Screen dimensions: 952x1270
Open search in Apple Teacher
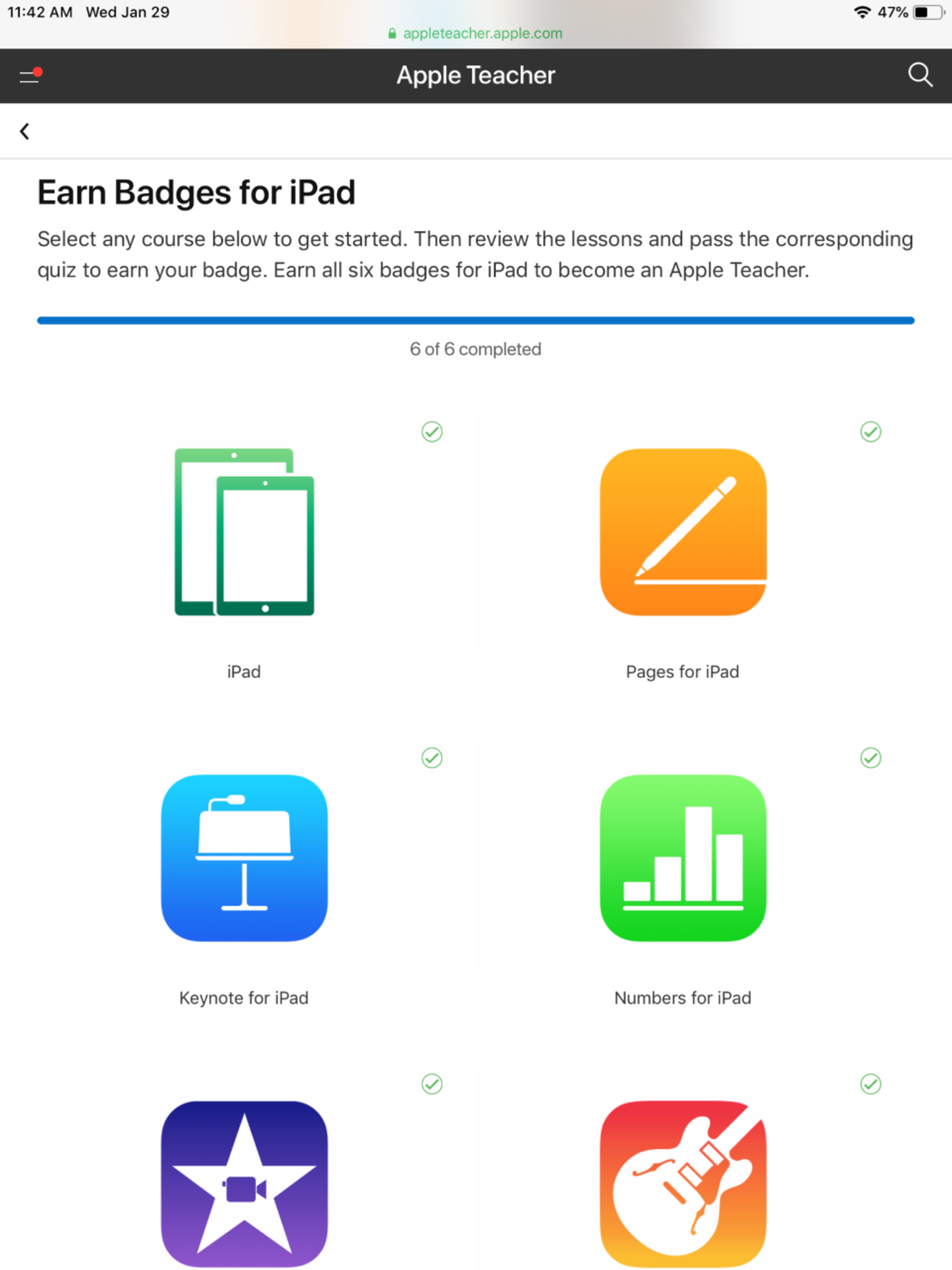coord(920,75)
